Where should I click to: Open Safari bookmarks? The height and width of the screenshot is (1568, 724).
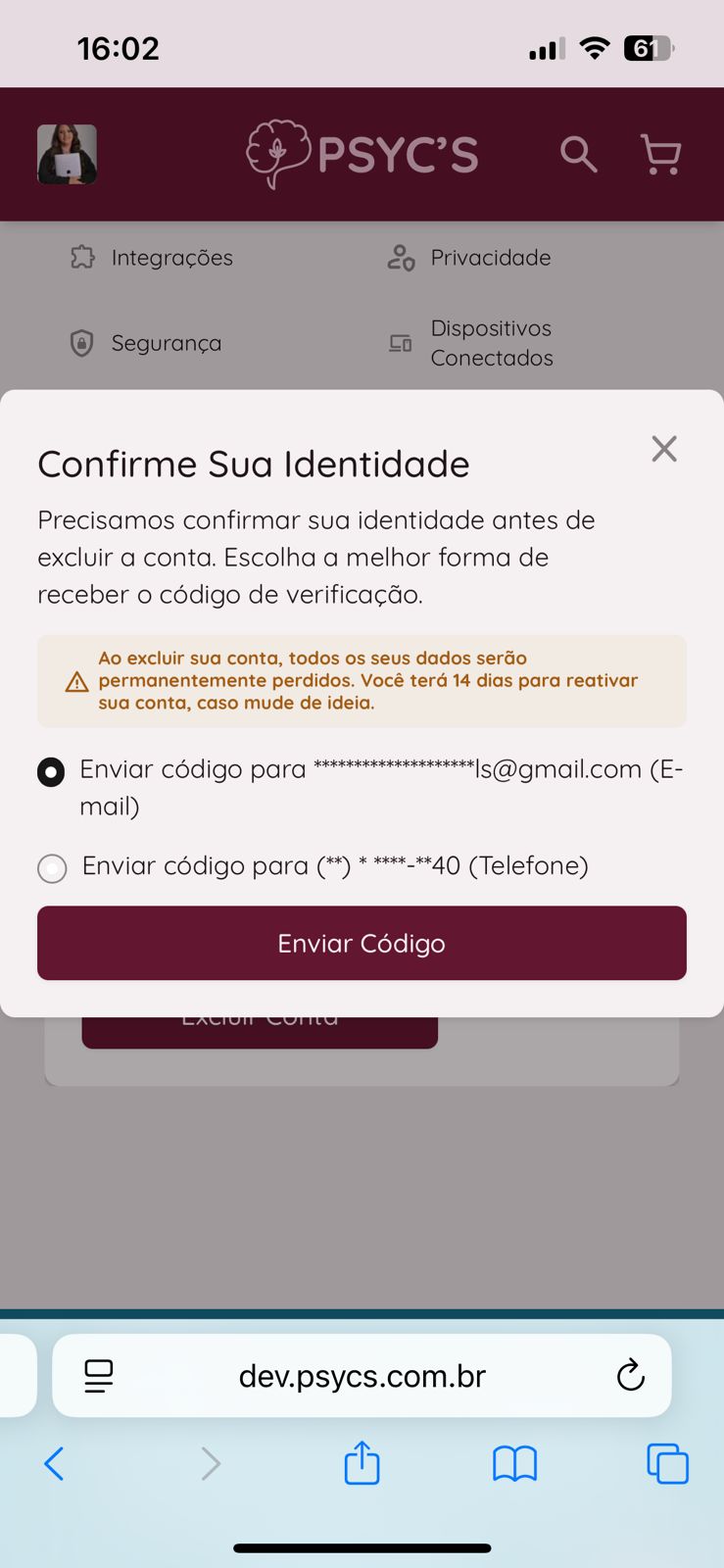click(514, 1464)
